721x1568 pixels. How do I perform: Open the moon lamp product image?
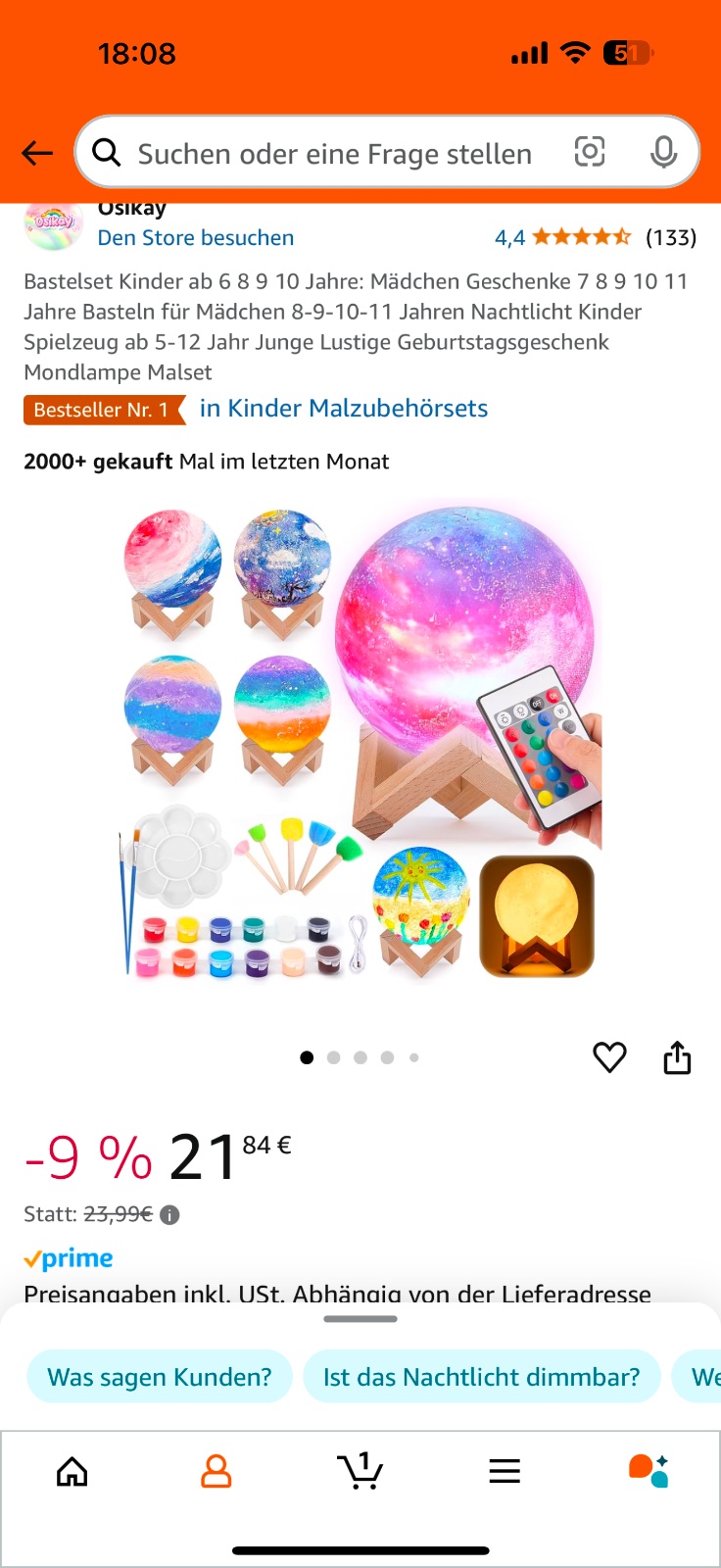[x=360, y=745]
